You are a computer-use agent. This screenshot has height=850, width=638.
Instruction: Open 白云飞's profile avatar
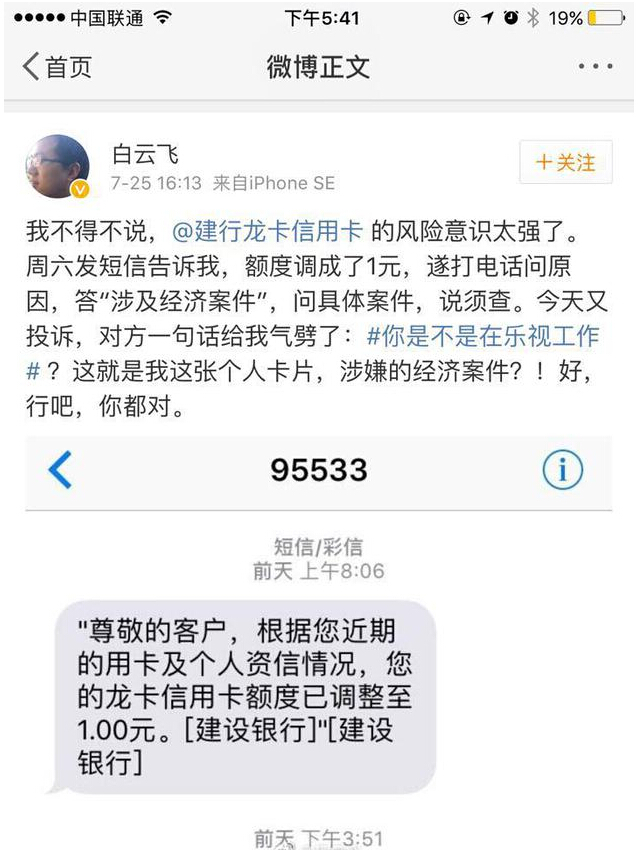57,166
